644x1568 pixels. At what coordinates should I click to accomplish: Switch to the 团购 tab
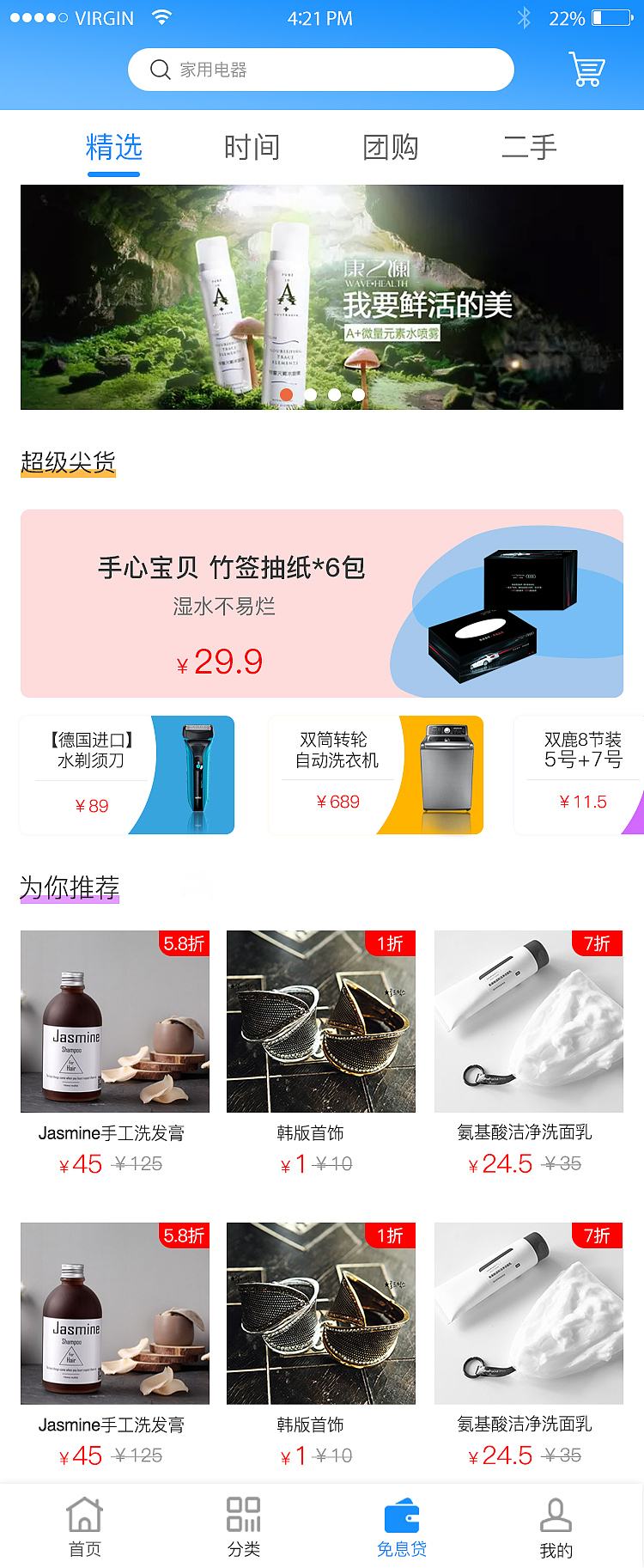[x=390, y=147]
